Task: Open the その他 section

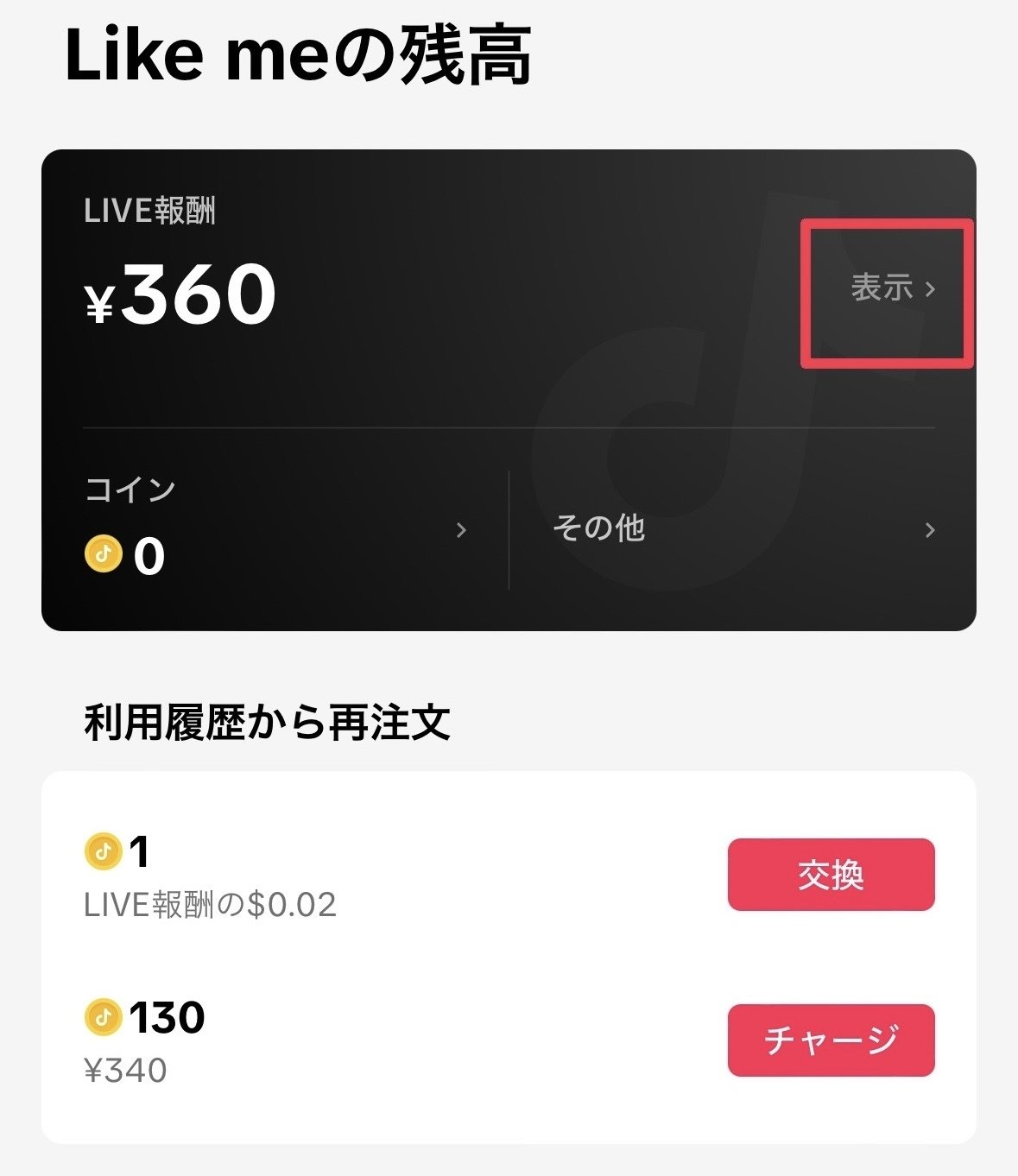Action: coord(743,529)
